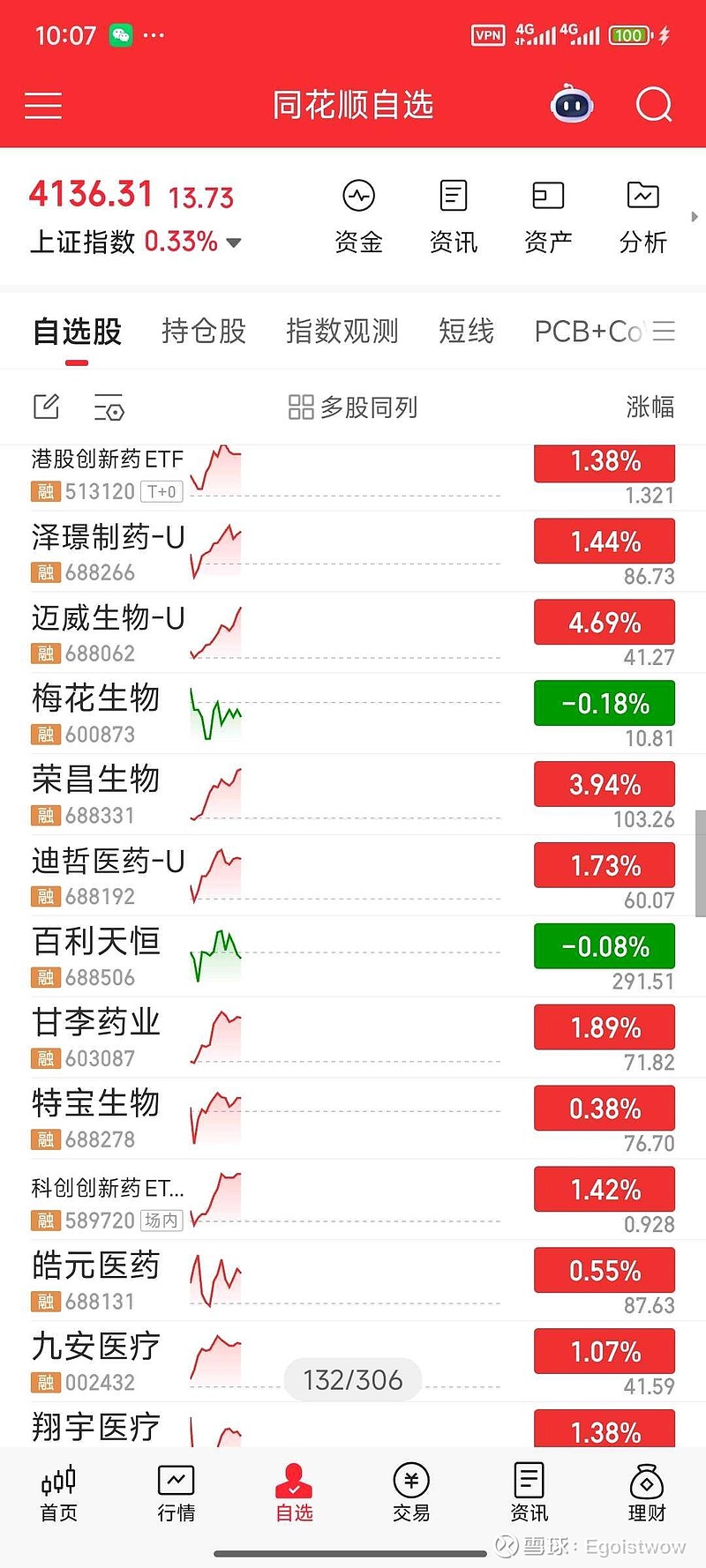
Task: Open the 分析 analysis icon
Action: click(643, 212)
